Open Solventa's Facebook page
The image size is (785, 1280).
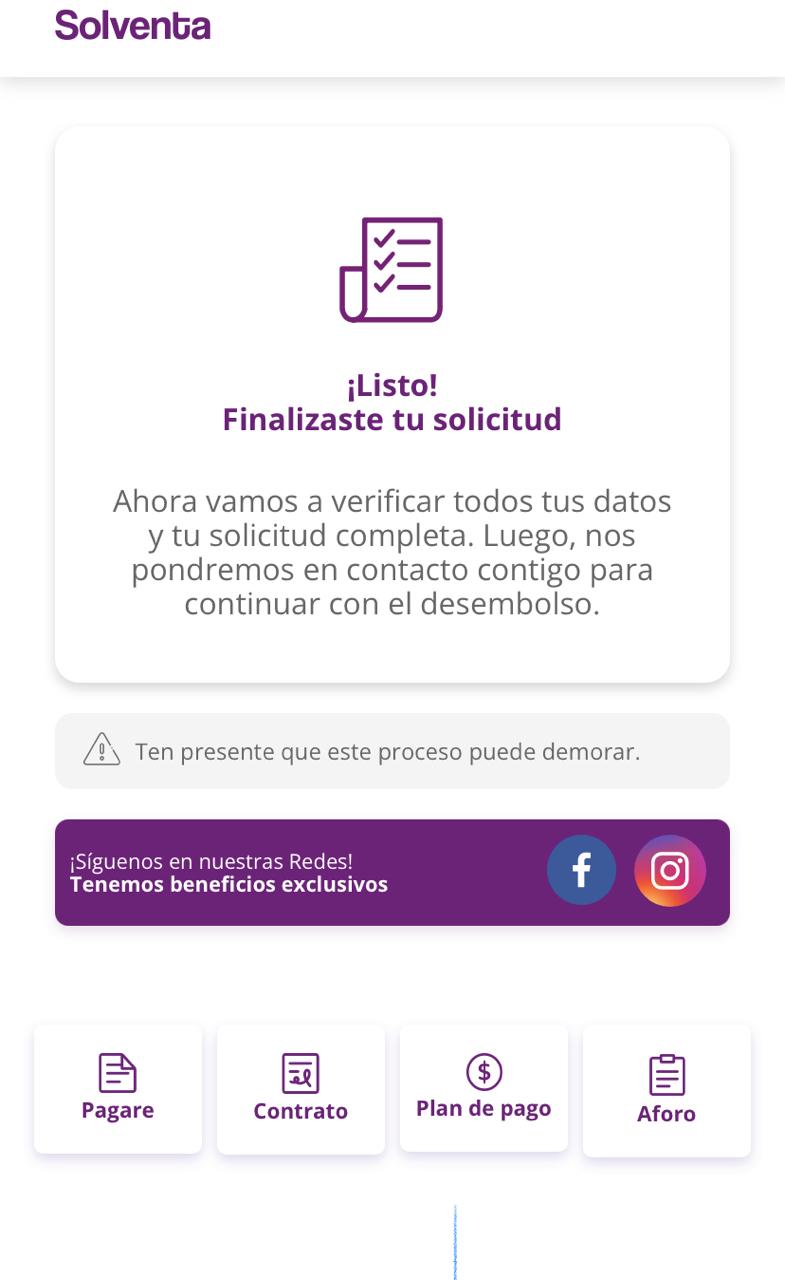[x=581, y=870]
